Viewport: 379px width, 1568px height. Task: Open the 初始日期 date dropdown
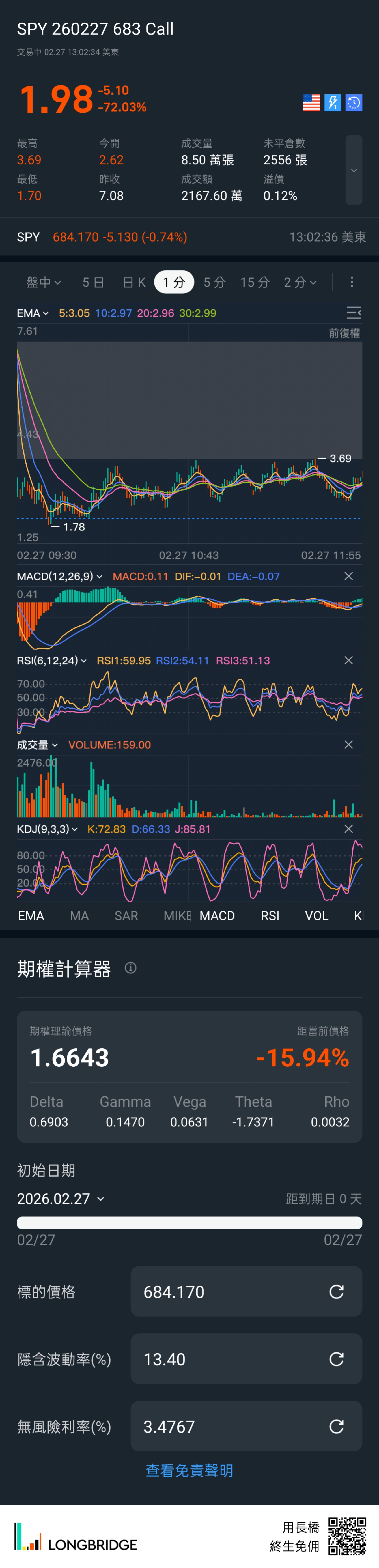pyautogui.click(x=61, y=1199)
